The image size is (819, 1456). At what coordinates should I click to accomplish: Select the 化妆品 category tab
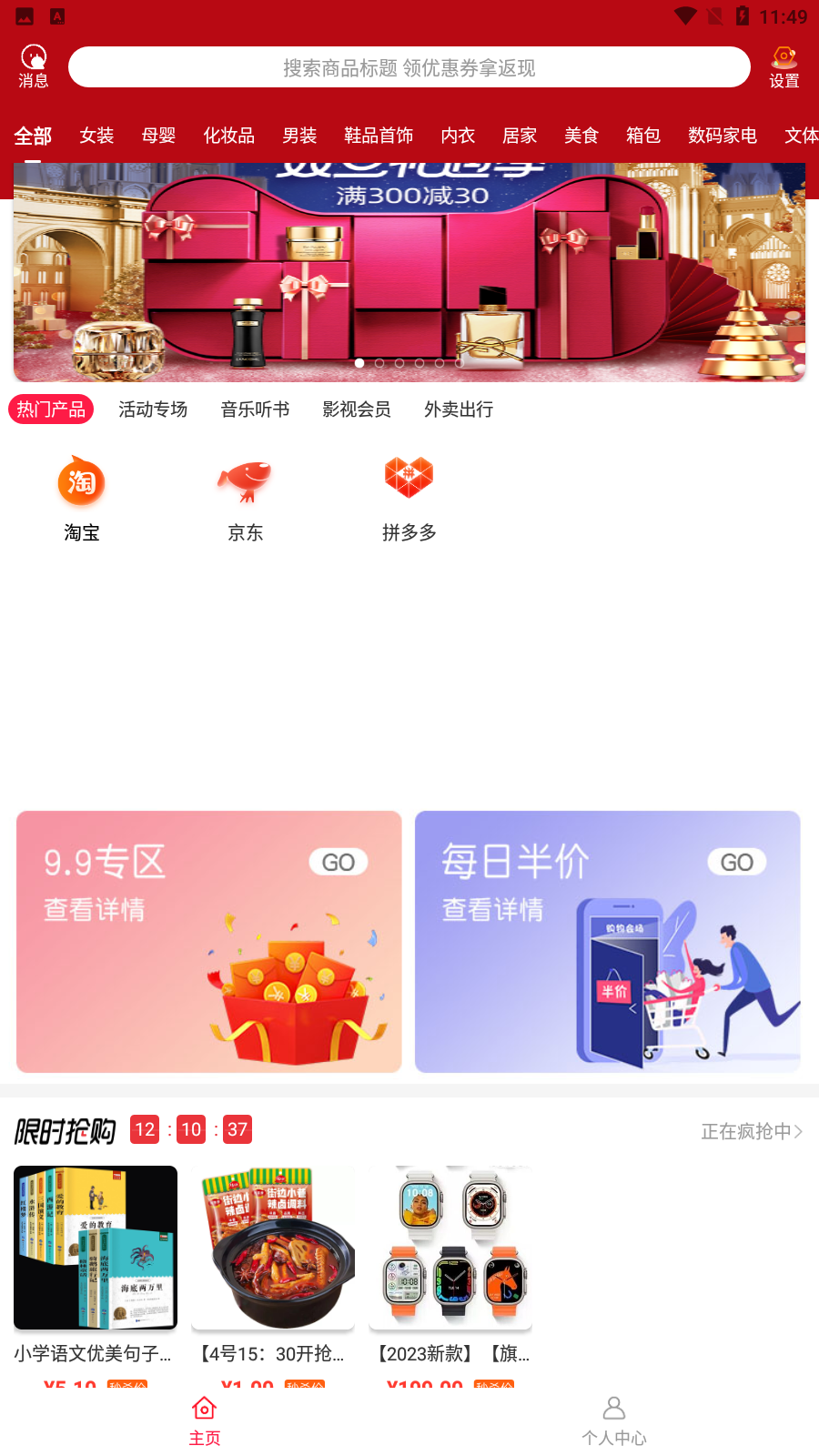point(228,136)
